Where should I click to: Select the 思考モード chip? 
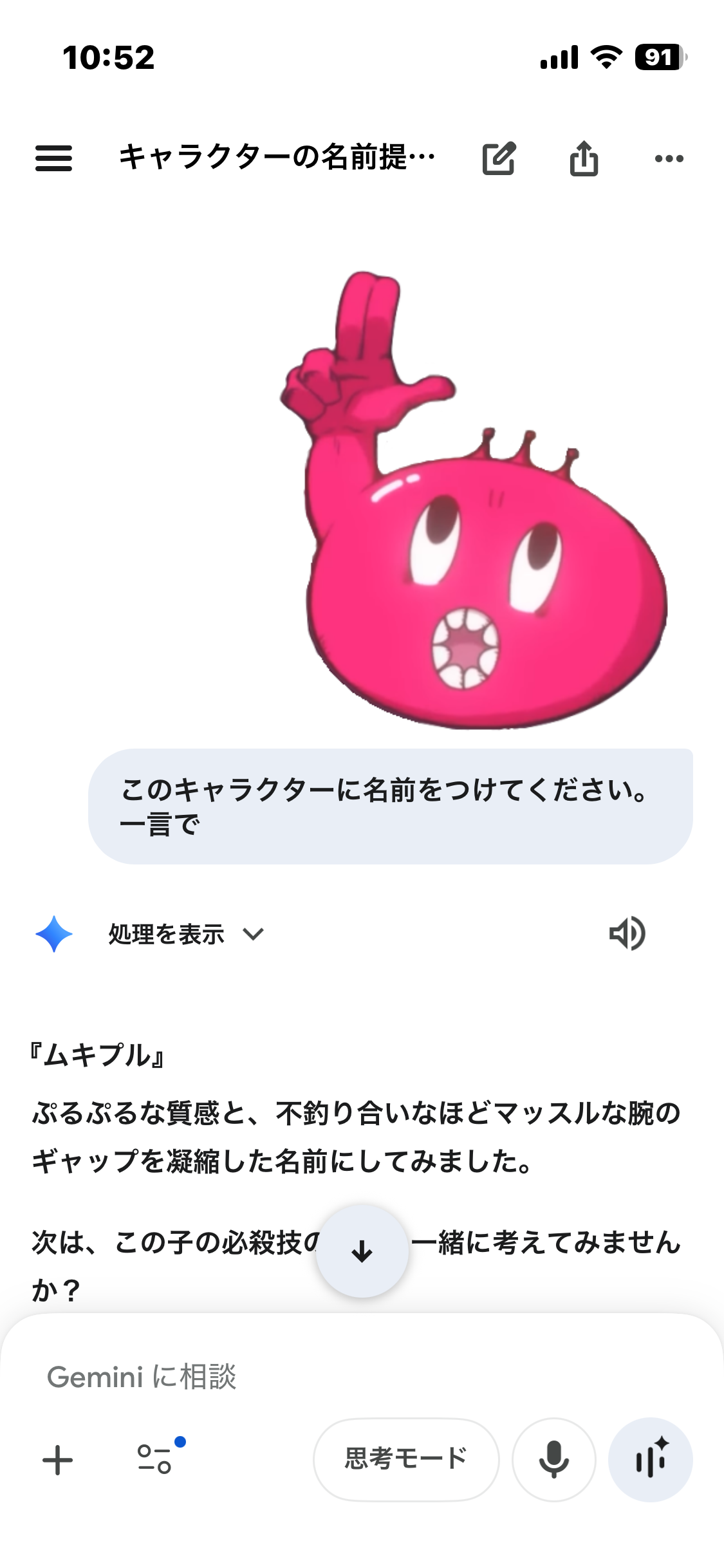pyautogui.click(x=406, y=1459)
